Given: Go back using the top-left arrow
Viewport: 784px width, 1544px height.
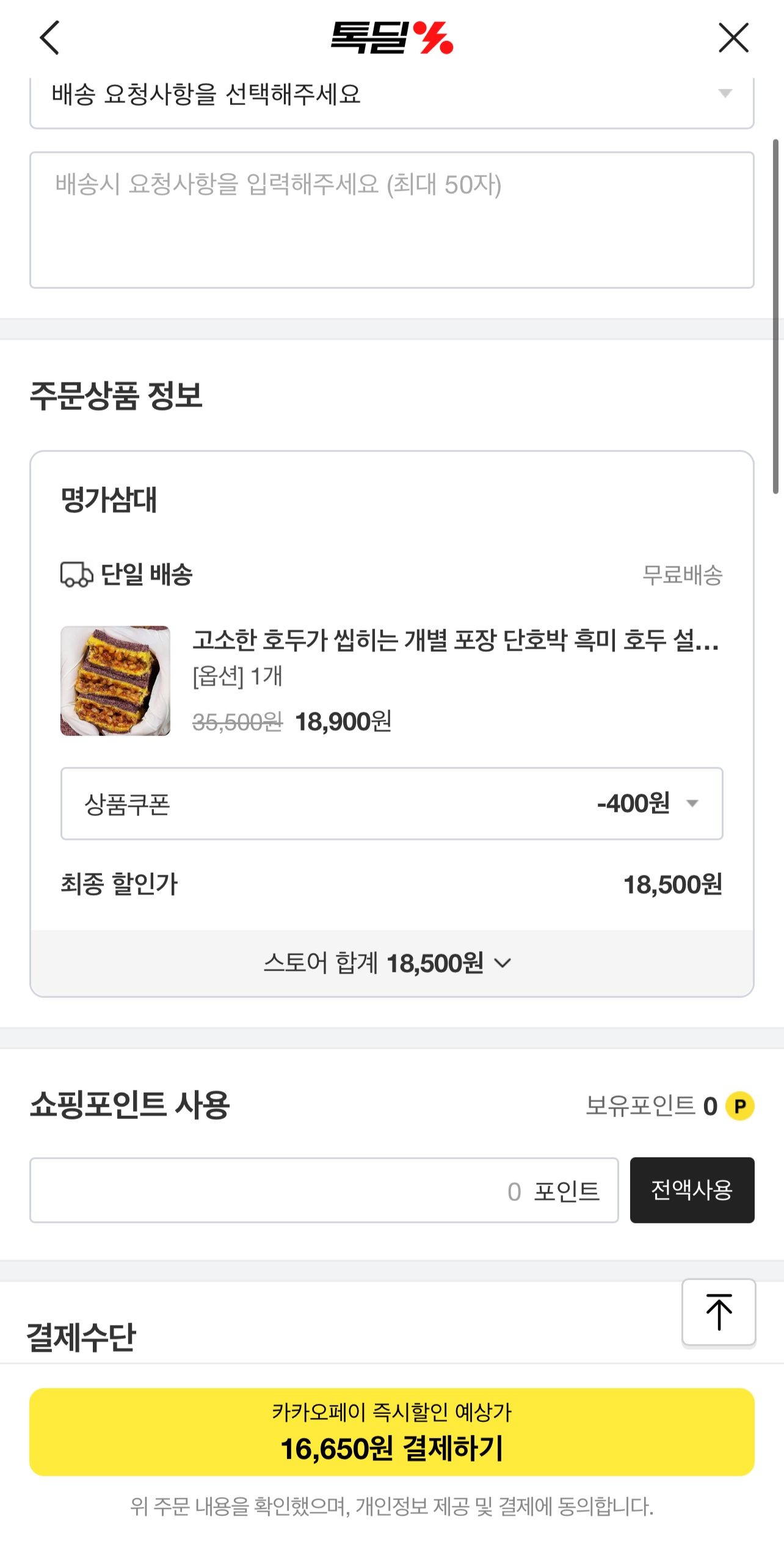Looking at the screenshot, I should tap(49, 38).
